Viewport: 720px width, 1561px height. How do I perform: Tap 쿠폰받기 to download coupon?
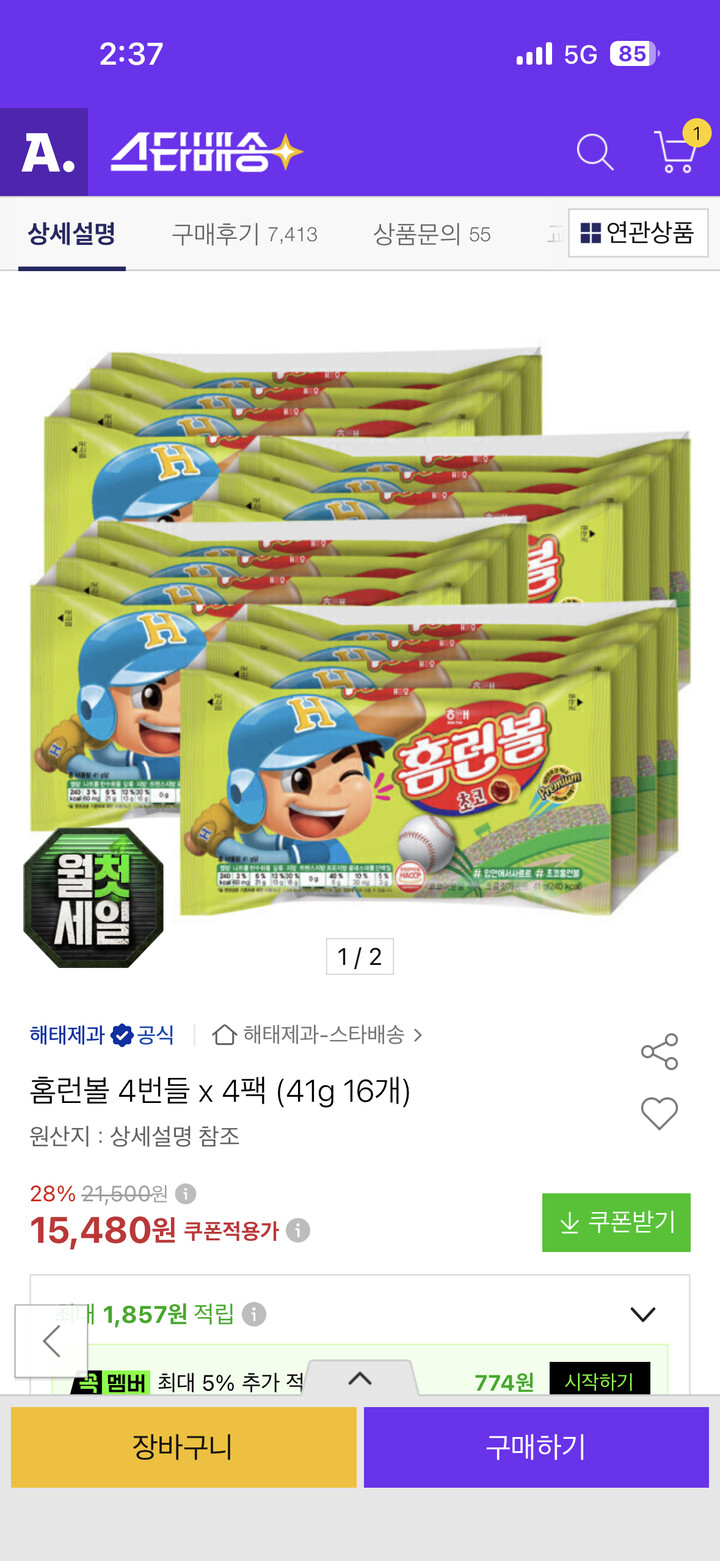616,1222
